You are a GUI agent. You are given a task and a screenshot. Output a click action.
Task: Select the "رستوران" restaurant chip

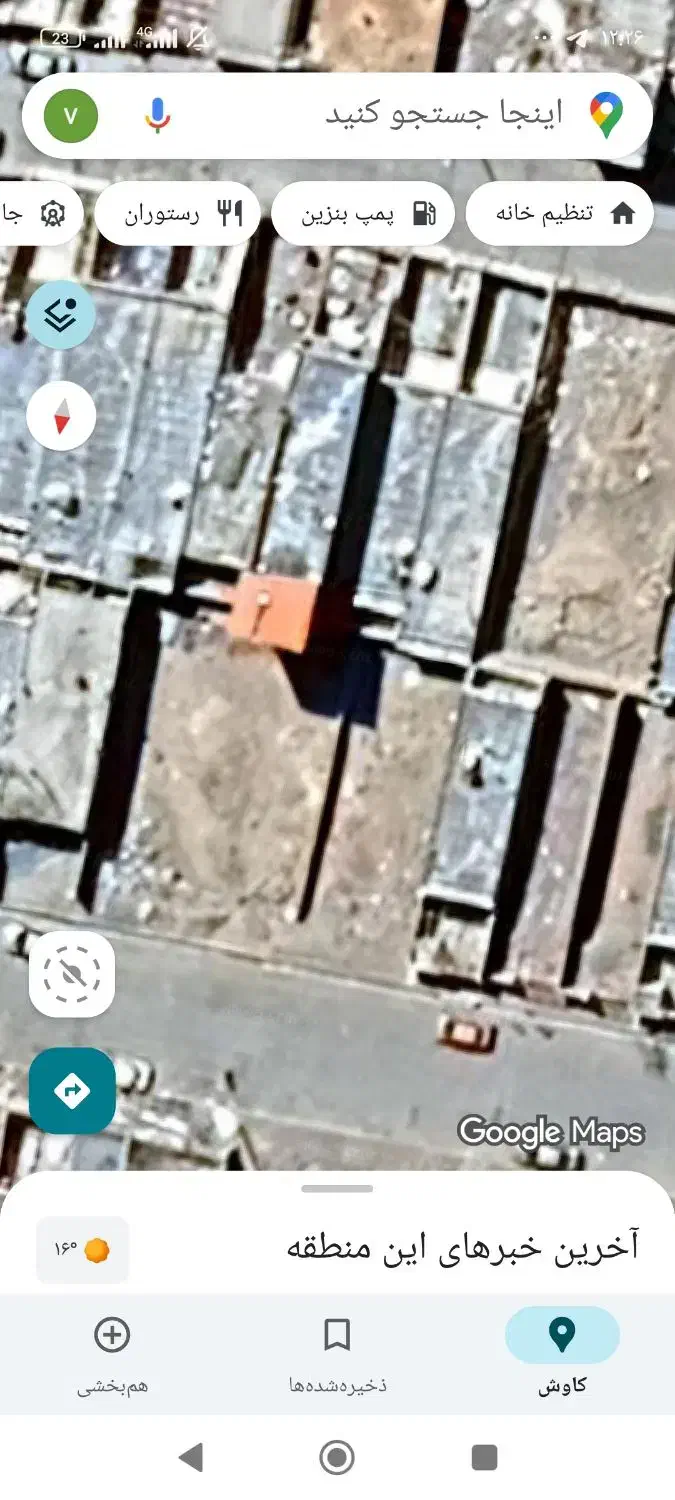(178, 213)
